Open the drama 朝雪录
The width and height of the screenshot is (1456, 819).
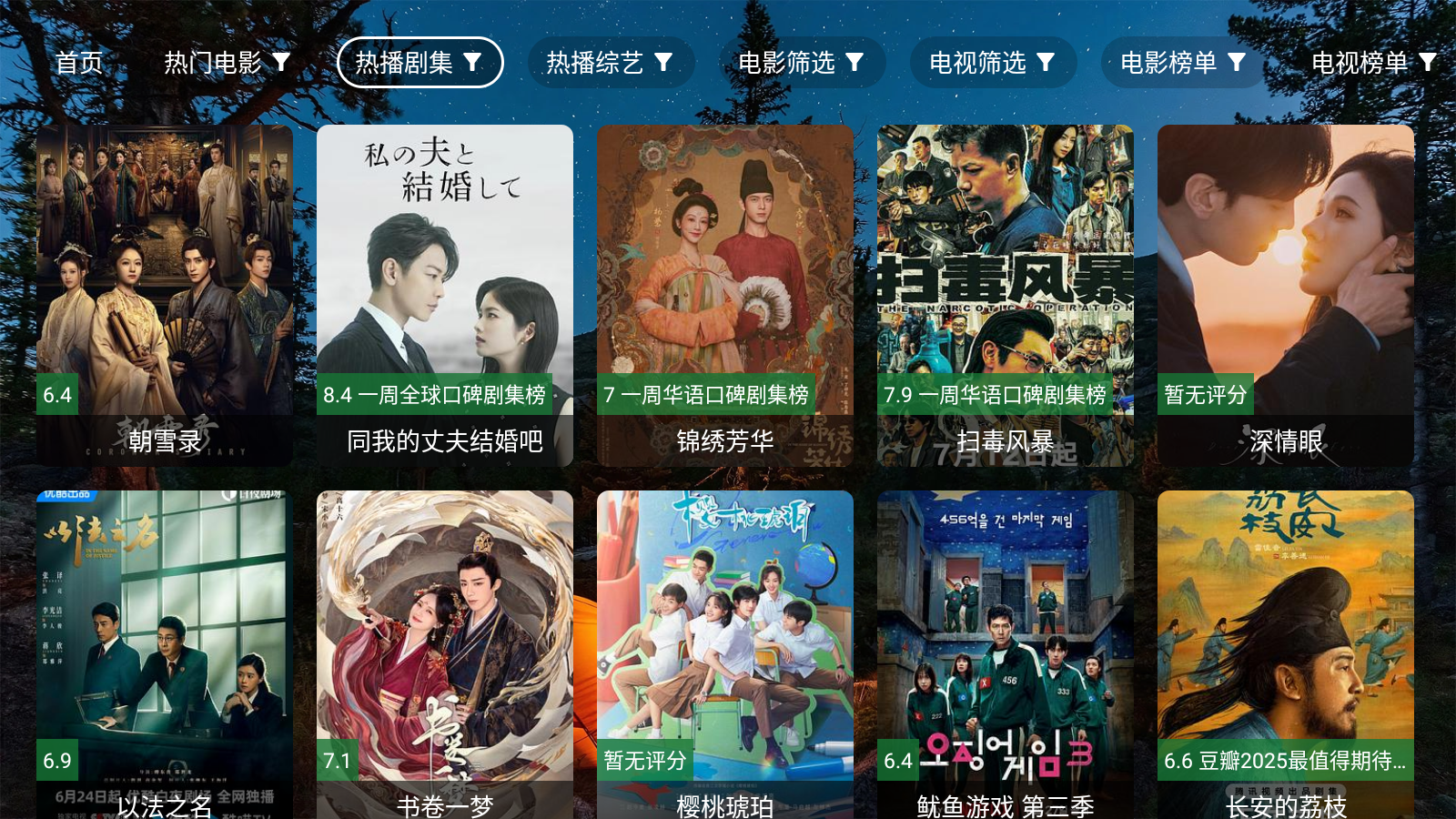point(165,295)
